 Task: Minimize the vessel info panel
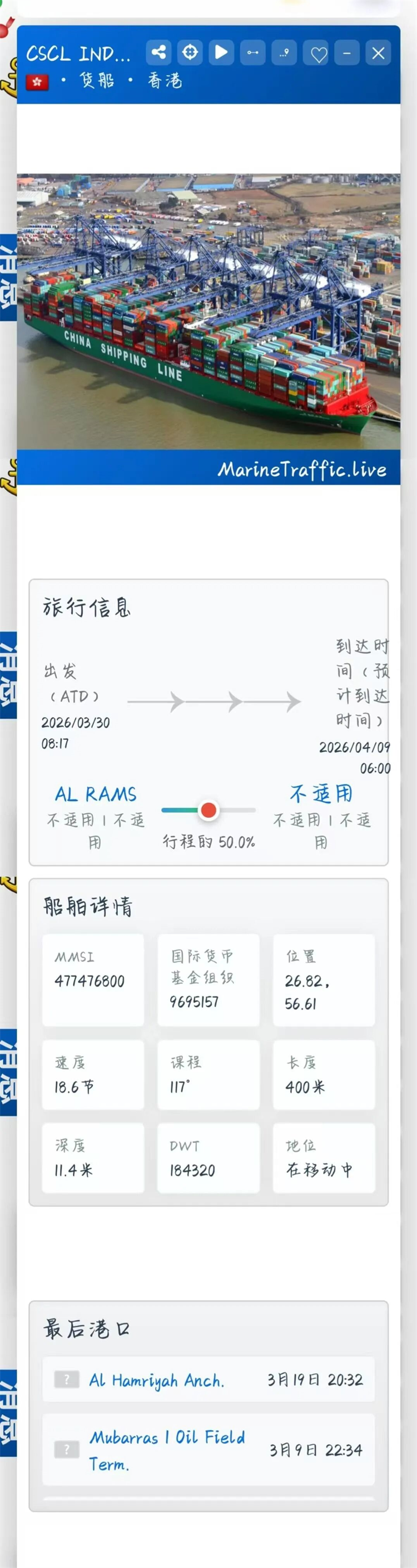click(347, 53)
